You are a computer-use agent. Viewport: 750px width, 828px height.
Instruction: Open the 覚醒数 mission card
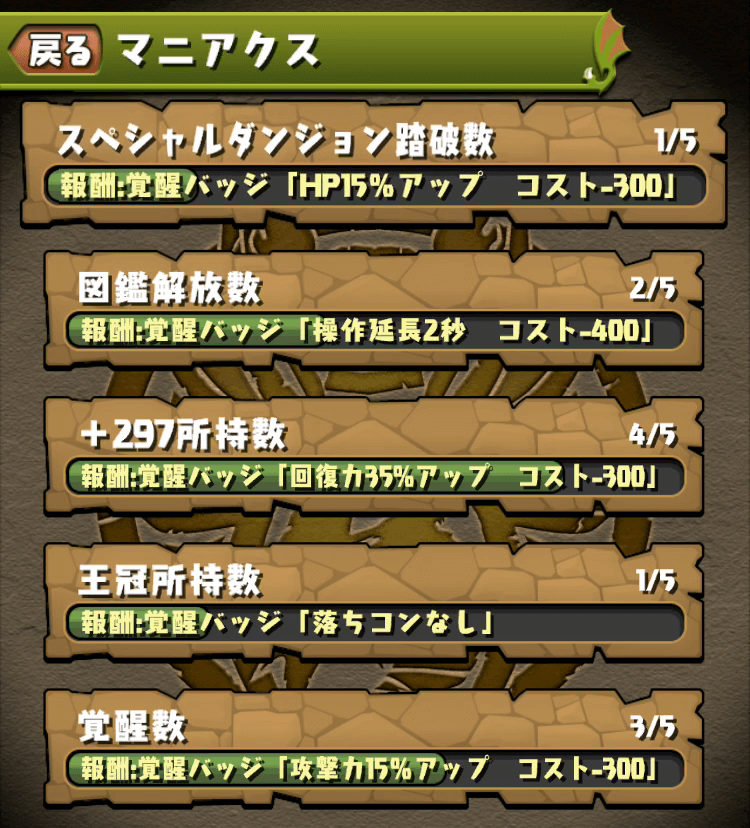point(375,747)
